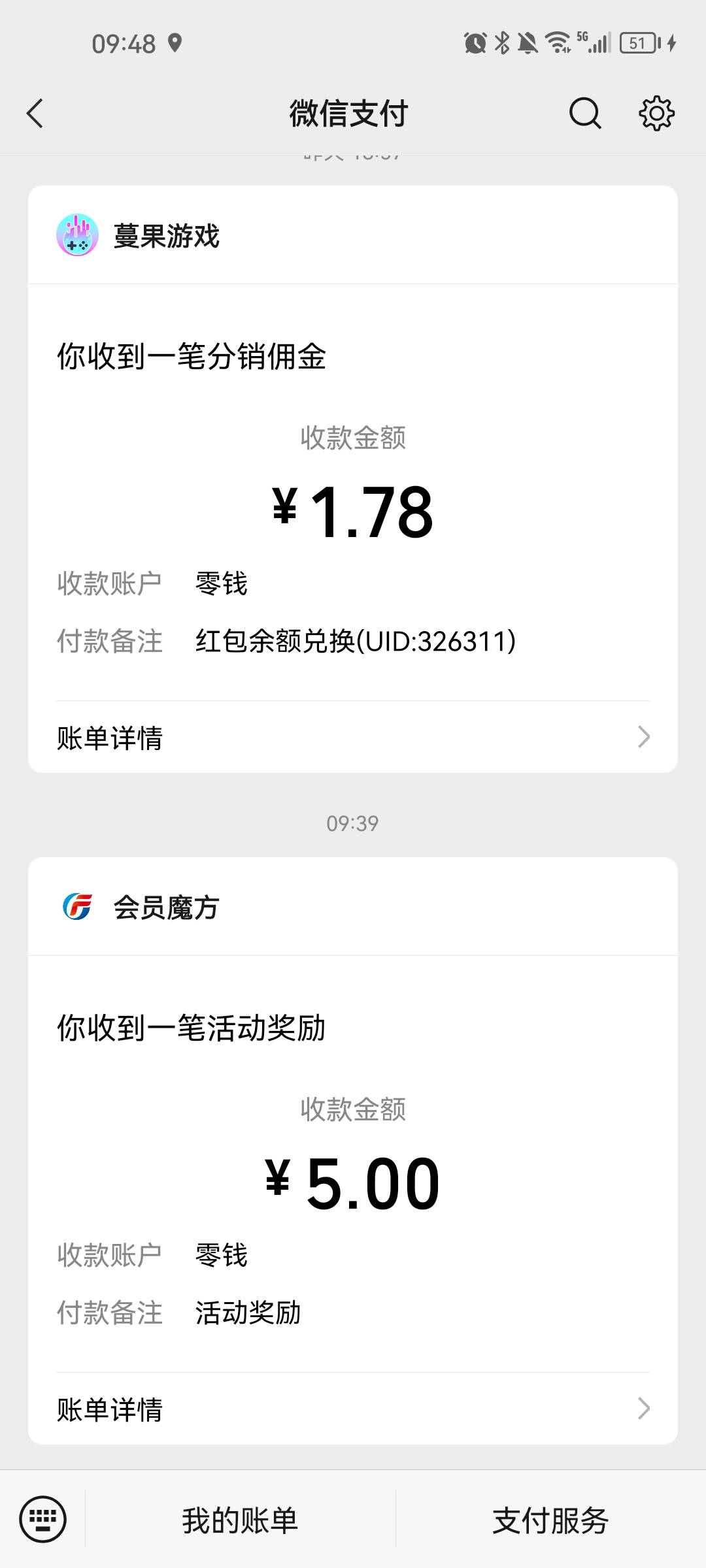Viewport: 706px width, 1568px height.
Task: Go back from the 微信支付 screen
Action: 35,114
